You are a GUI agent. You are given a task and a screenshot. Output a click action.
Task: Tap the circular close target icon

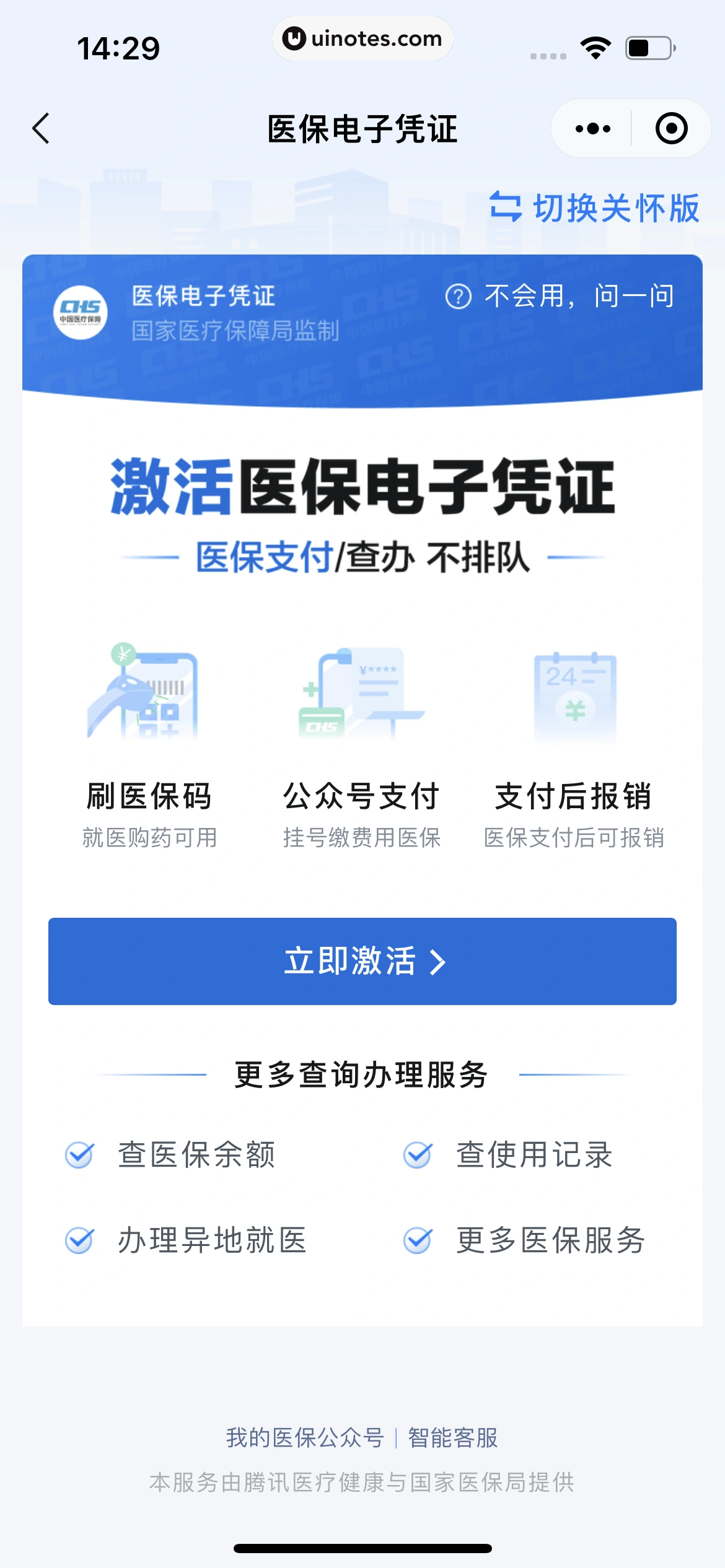(x=671, y=128)
